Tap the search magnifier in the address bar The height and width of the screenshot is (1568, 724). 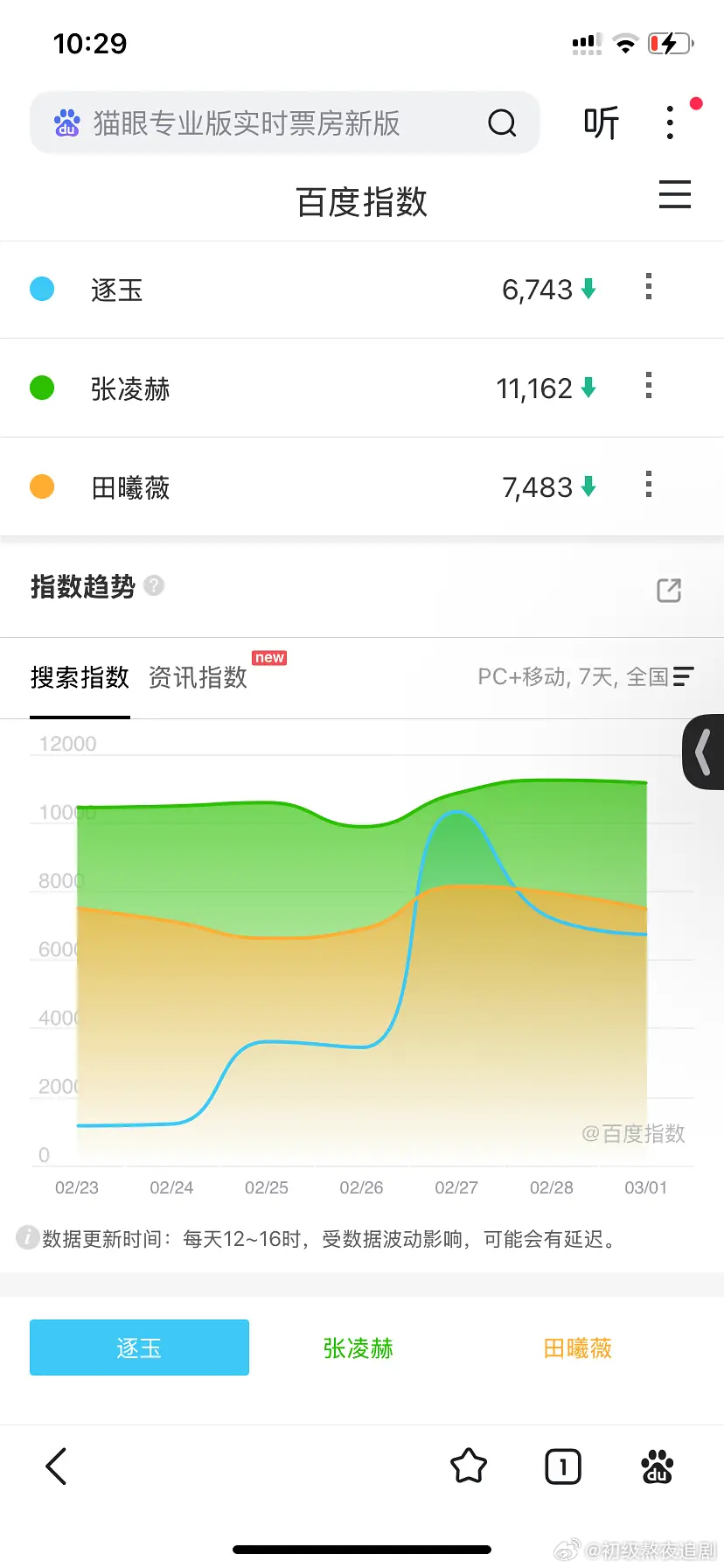click(502, 123)
